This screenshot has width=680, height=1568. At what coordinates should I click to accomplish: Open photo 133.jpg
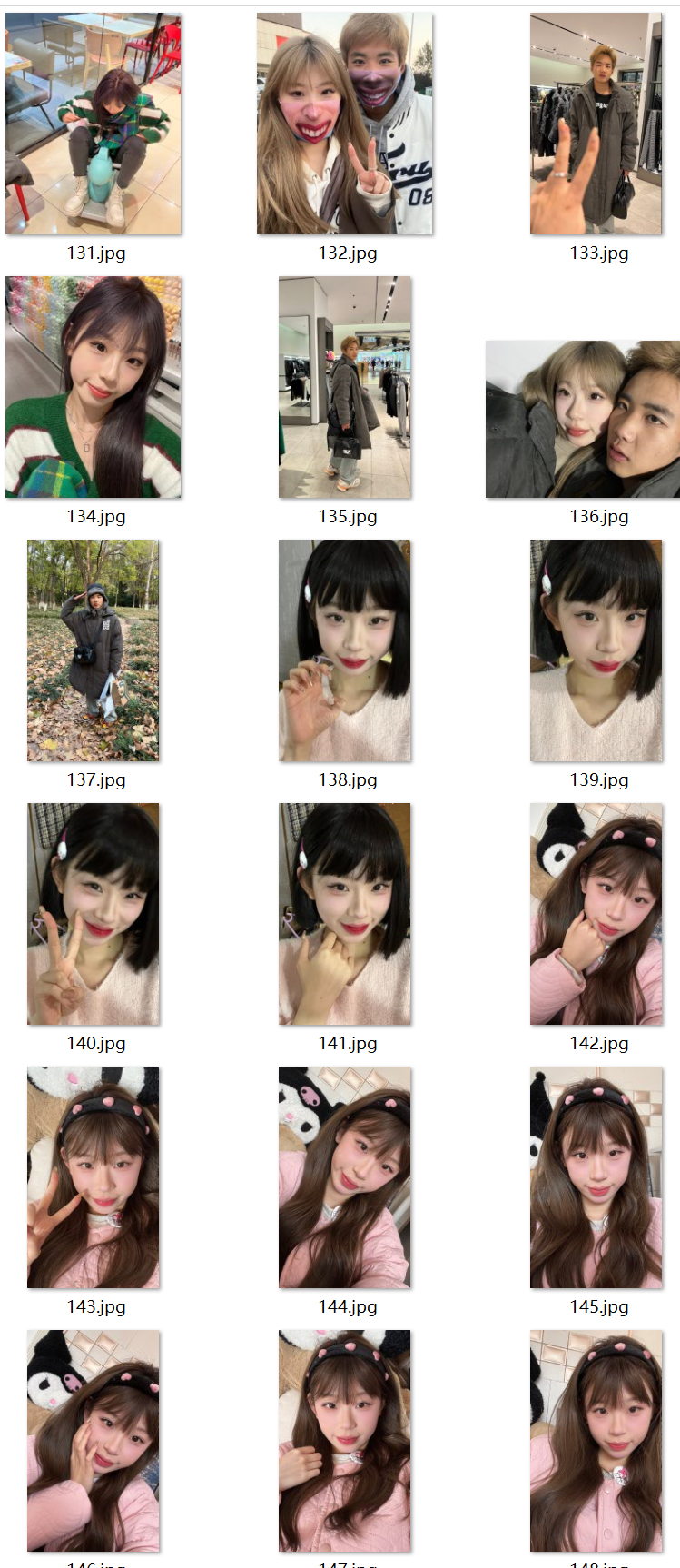coord(596,124)
